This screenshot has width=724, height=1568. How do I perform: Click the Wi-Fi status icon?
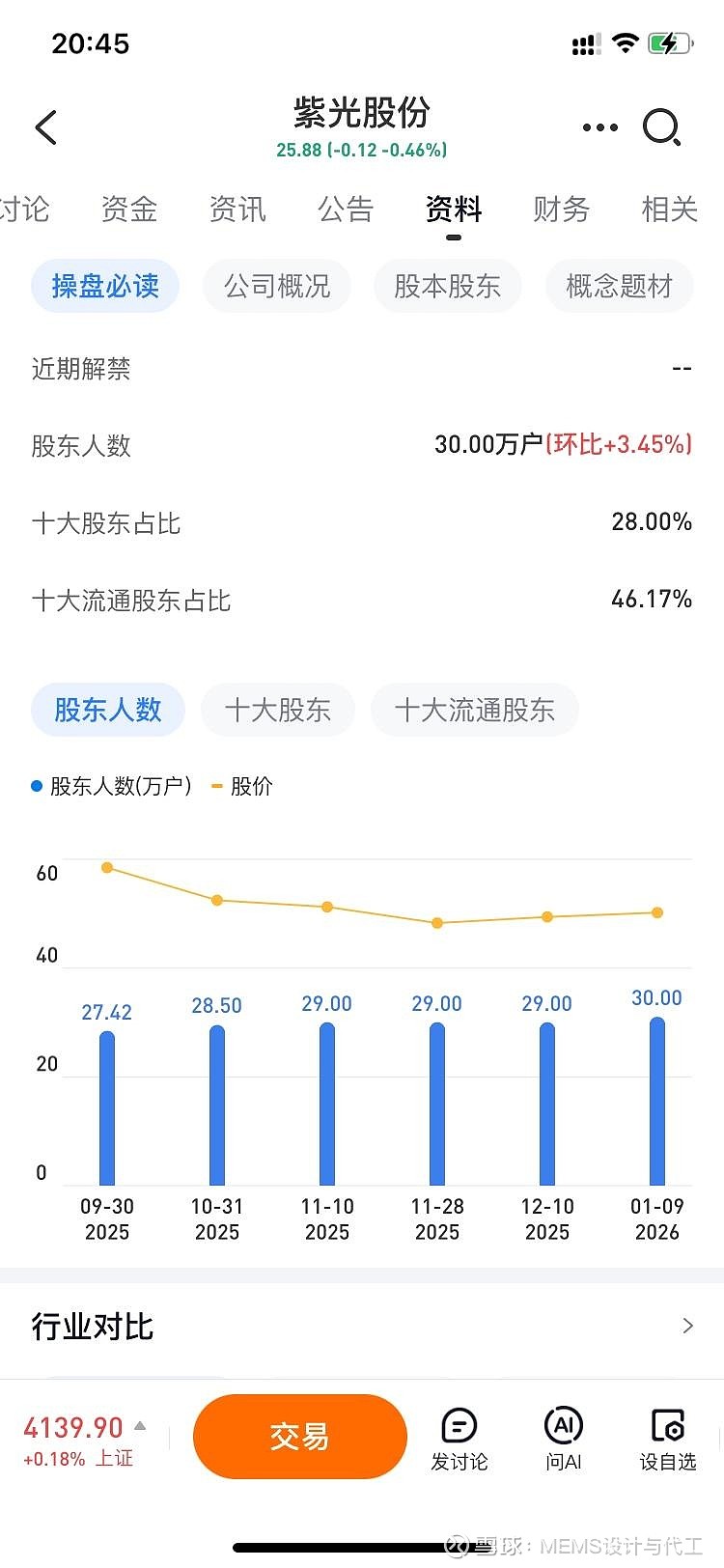coord(627,42)
